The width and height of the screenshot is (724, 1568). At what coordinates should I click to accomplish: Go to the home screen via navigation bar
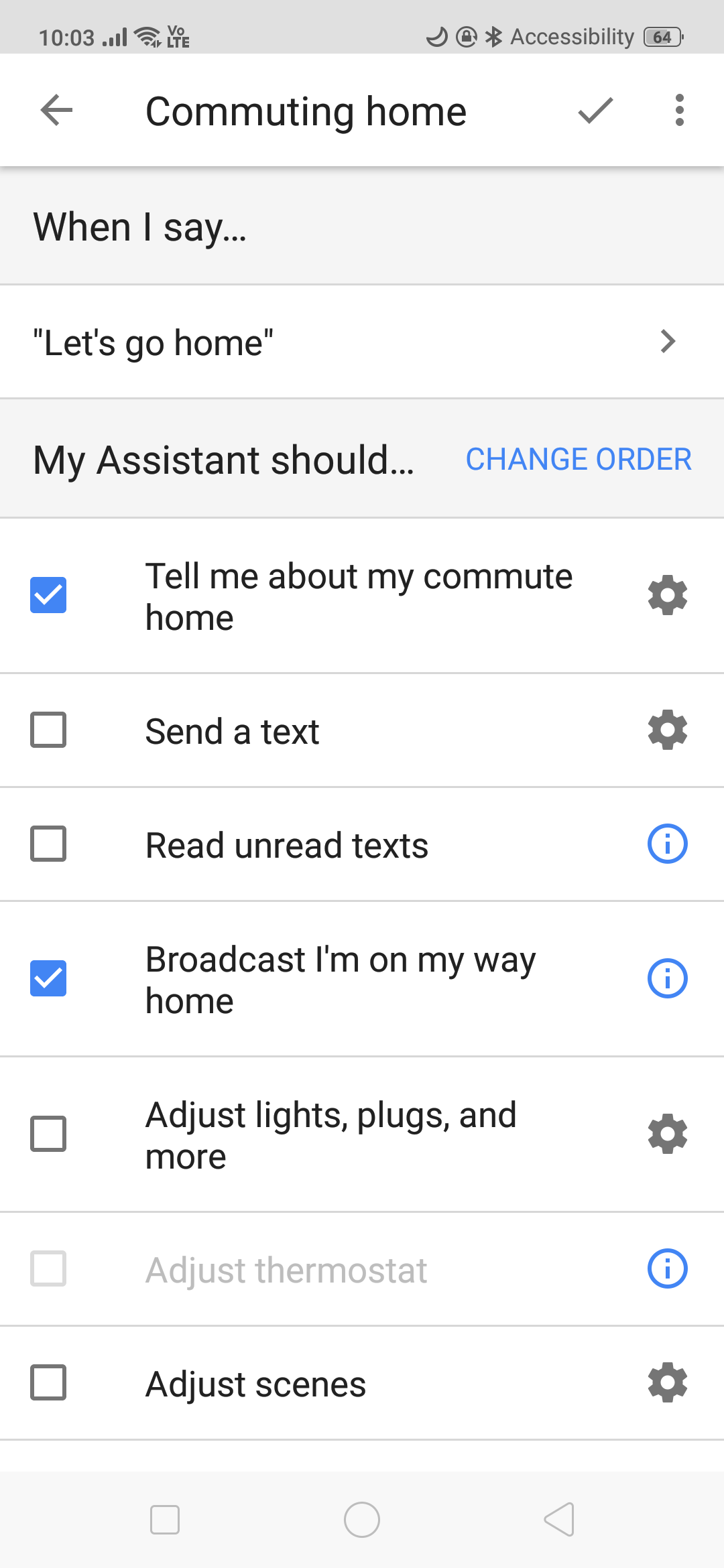tap(362, 1520)
